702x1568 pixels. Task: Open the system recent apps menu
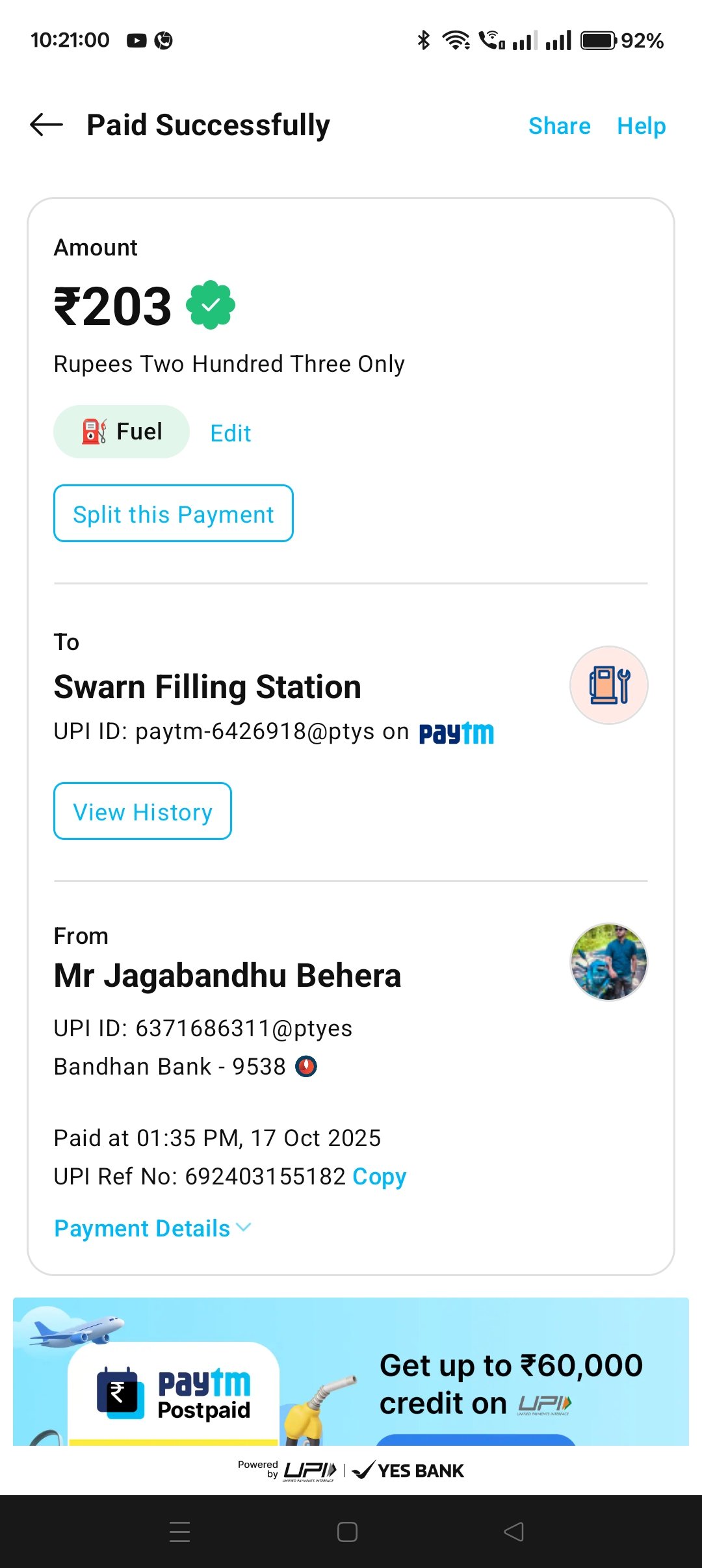[179, 1532]
